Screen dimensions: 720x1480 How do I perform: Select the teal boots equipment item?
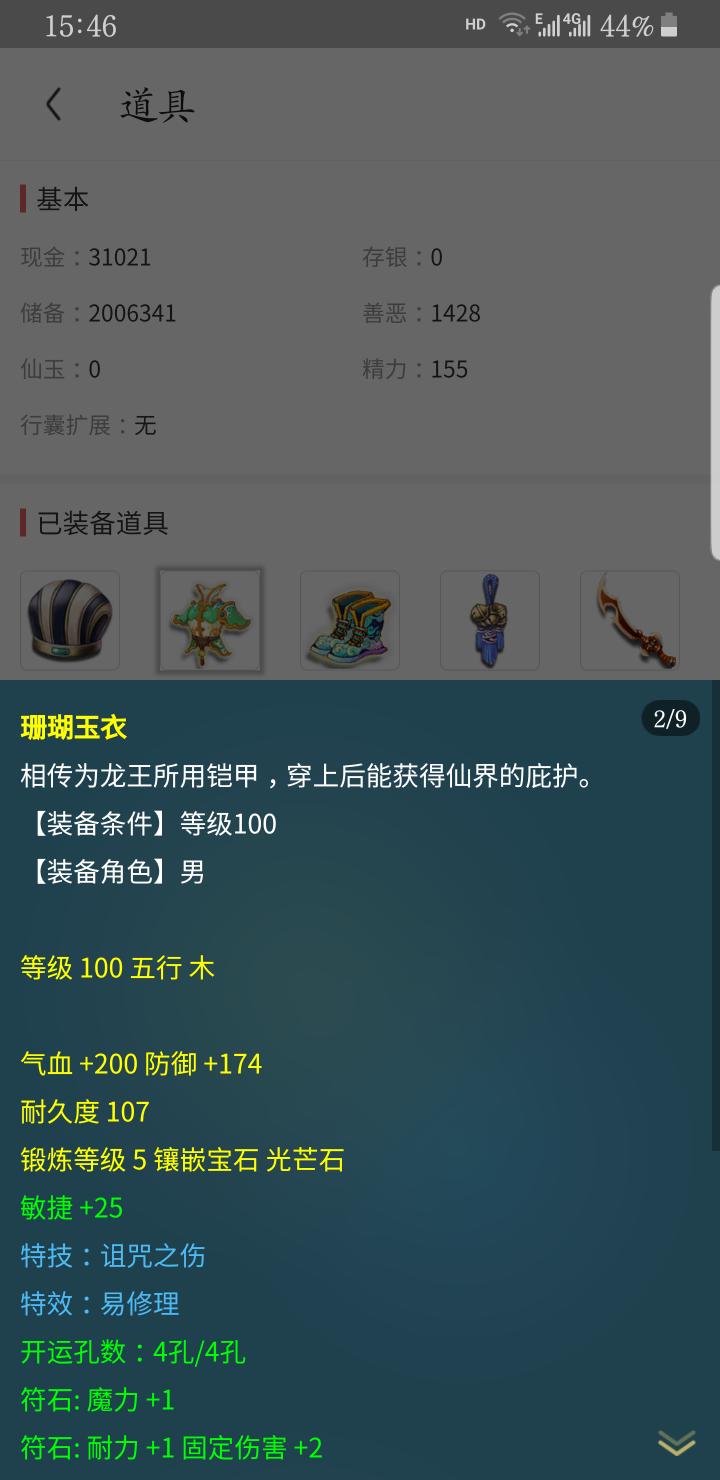click(350, 620)
